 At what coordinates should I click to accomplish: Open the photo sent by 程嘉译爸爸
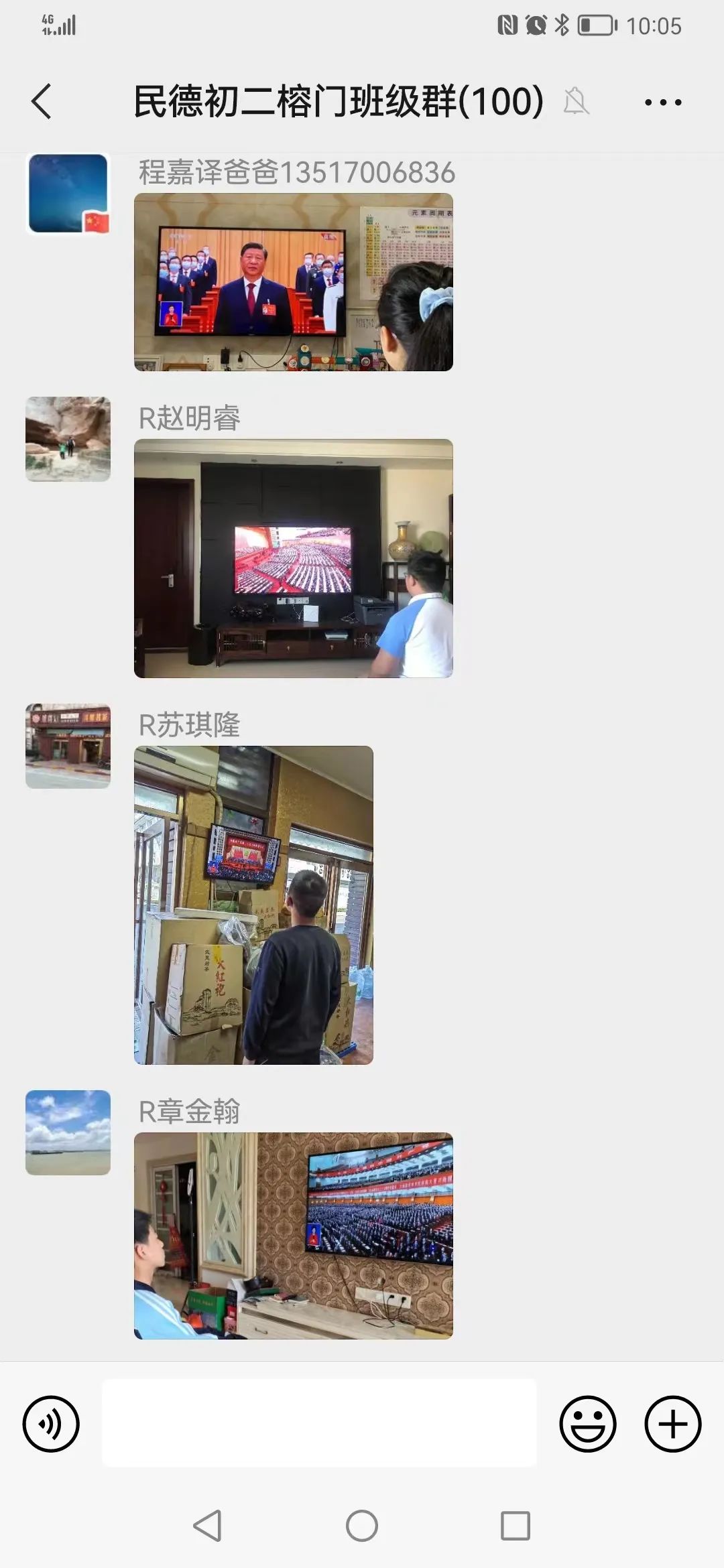point(294,282)
